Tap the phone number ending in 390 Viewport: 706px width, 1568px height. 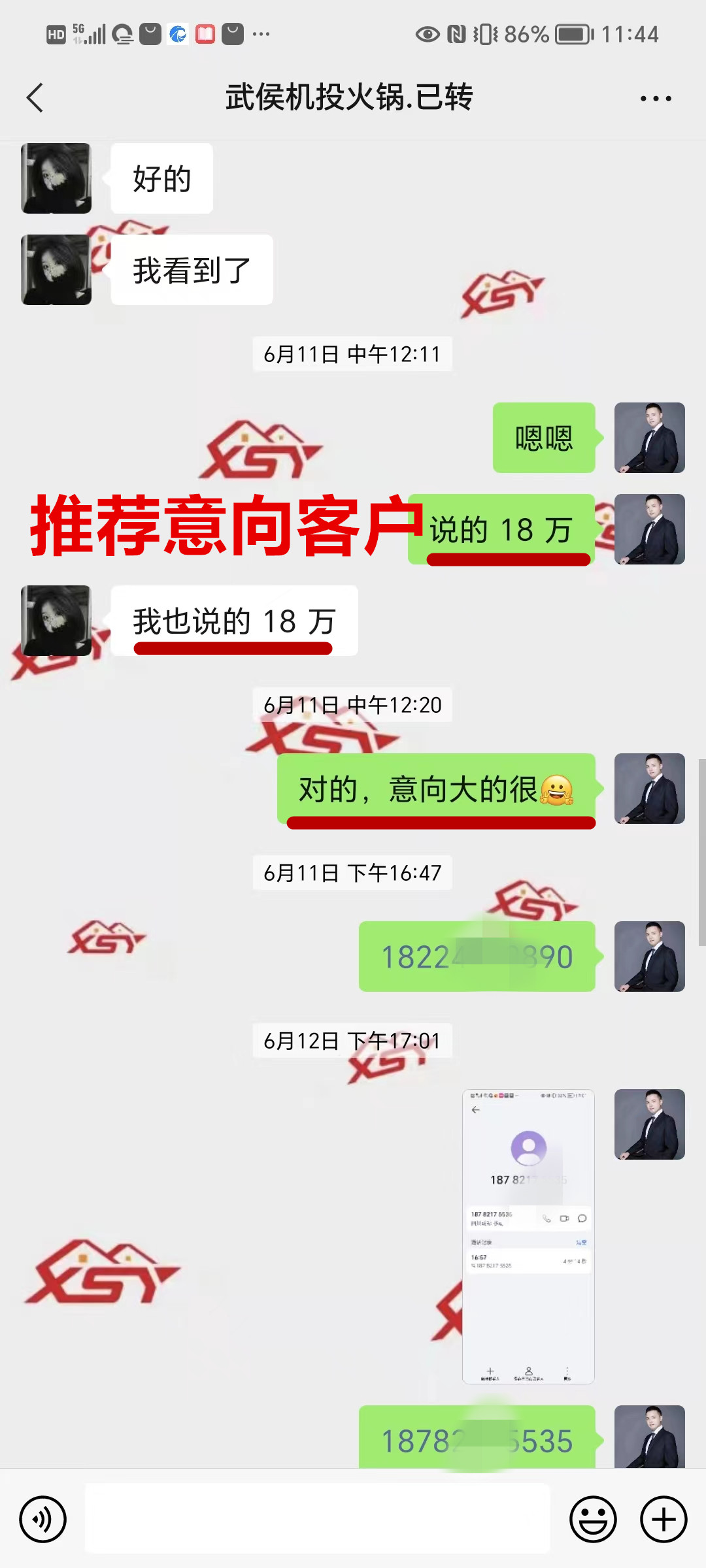pyautogui.click(x=477, y=956)
